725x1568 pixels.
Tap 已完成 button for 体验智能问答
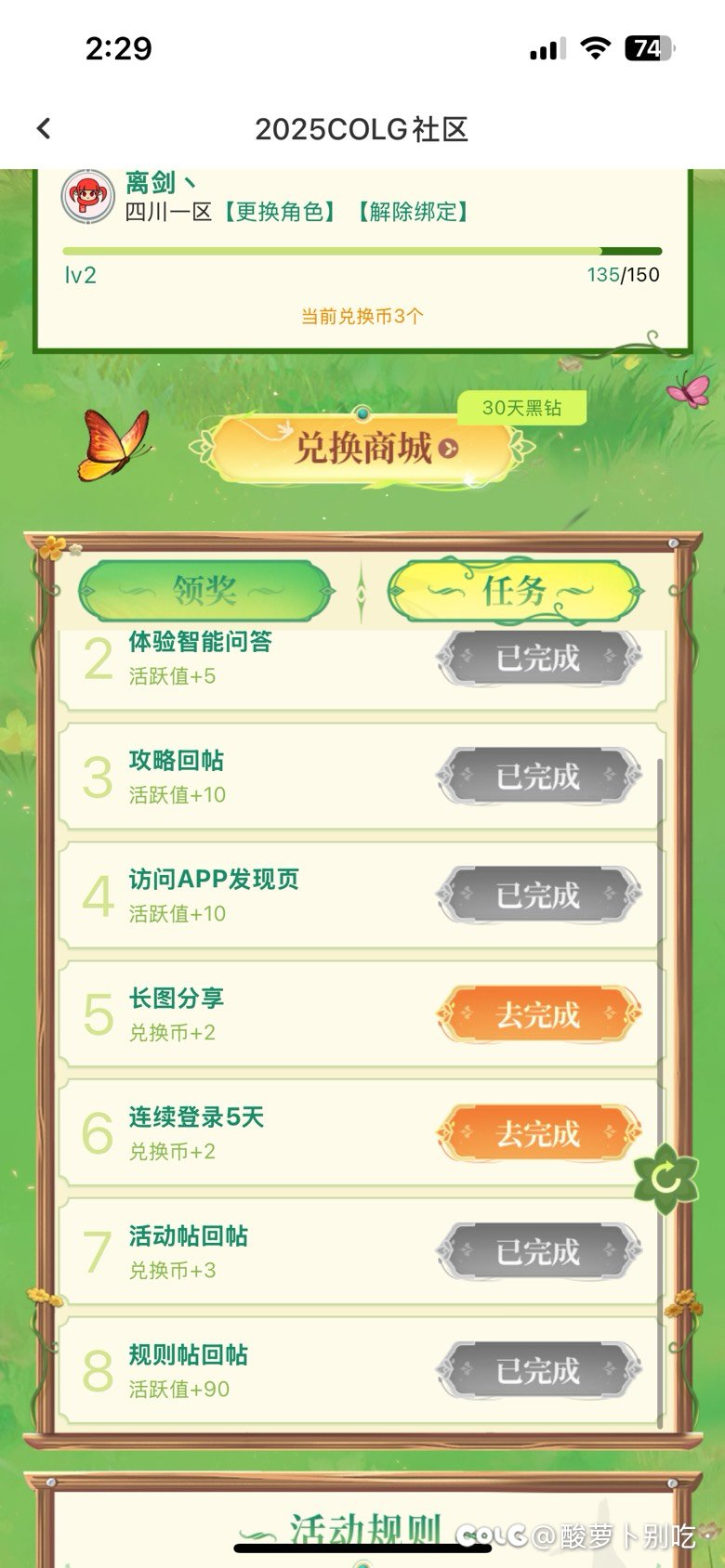coord(539,659)
